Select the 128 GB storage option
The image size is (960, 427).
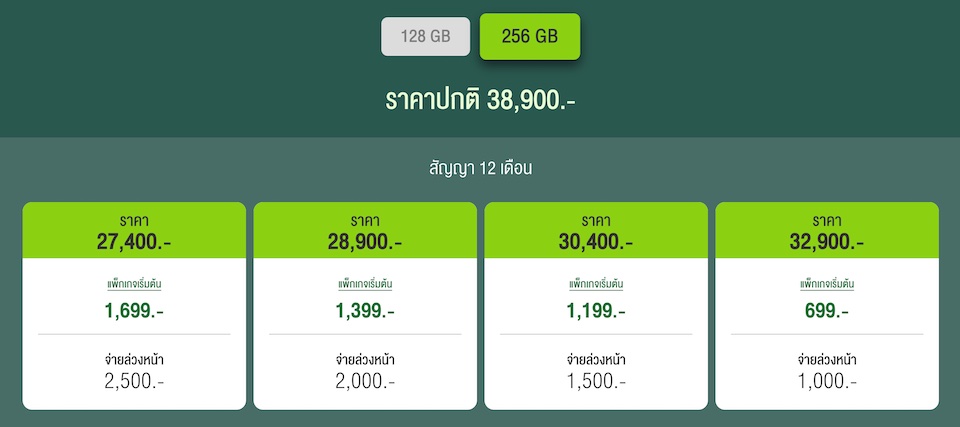[425, 37]
